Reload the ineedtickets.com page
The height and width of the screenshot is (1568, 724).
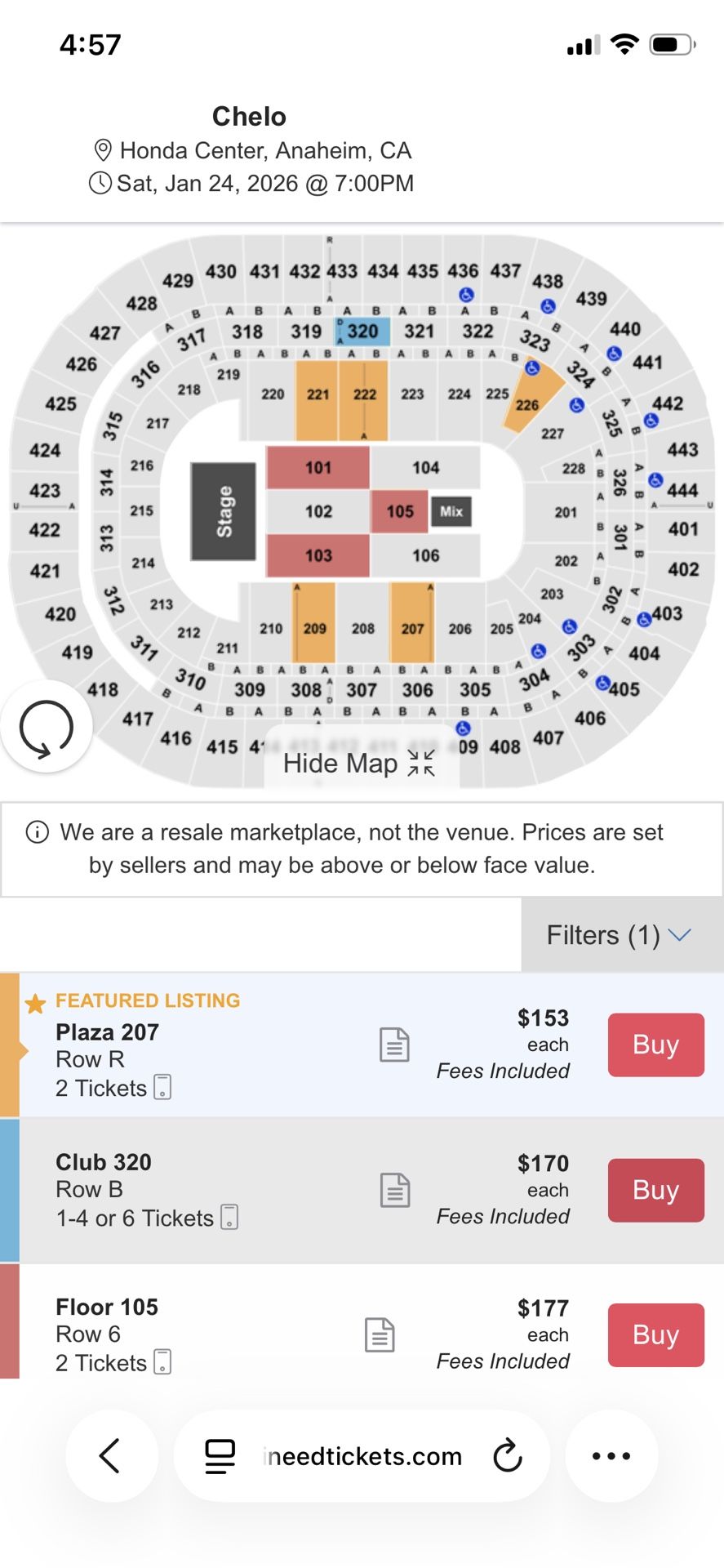[x=508, y=1455]
